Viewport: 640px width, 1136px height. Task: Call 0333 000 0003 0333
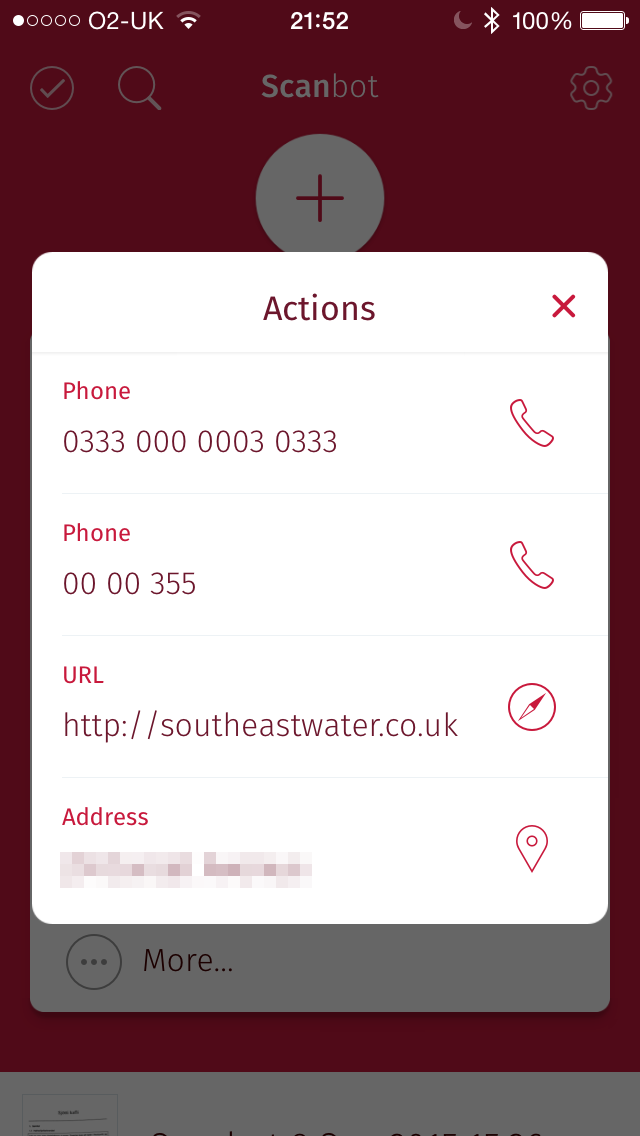(x=532, y=423)
